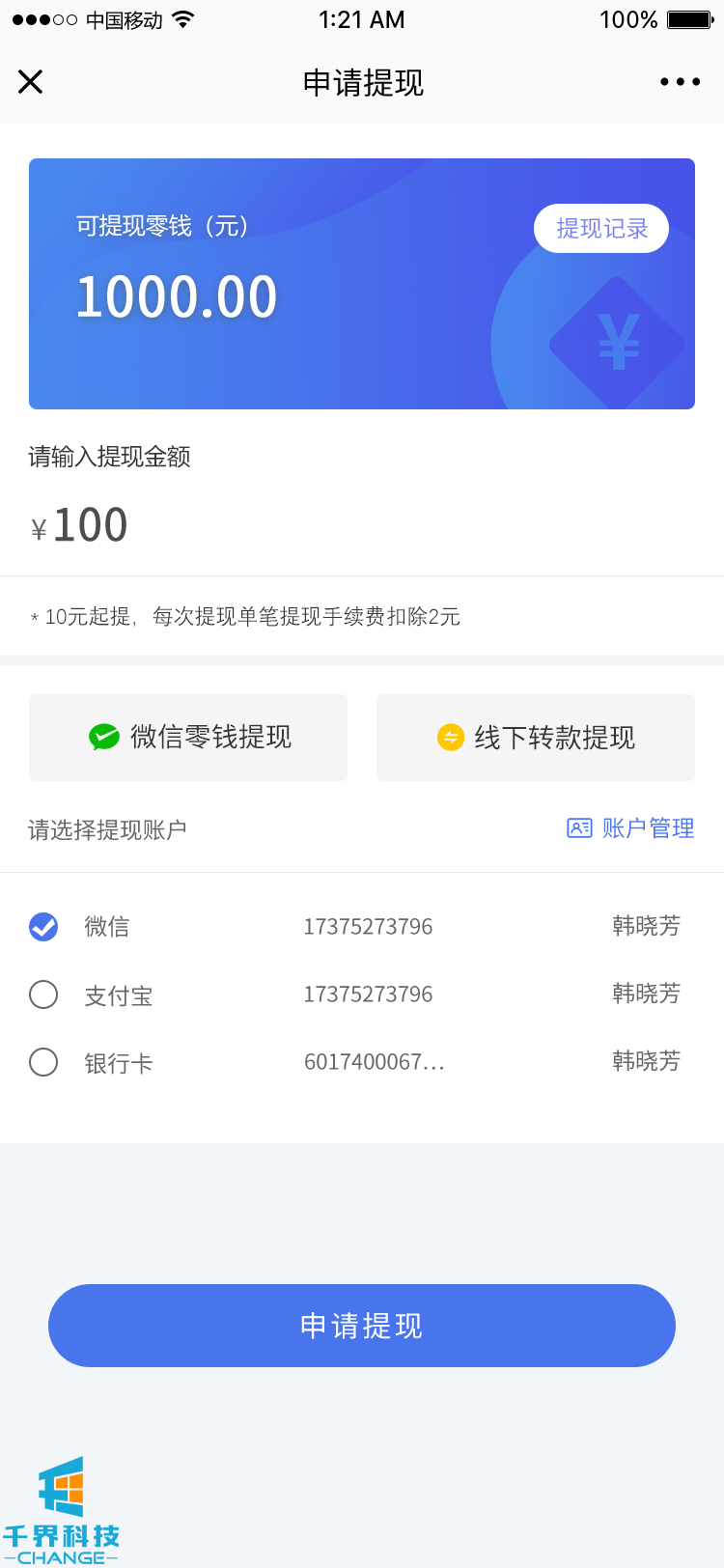Select the 微信 account option
724x1568 pixels.
(x=43, y=927)
